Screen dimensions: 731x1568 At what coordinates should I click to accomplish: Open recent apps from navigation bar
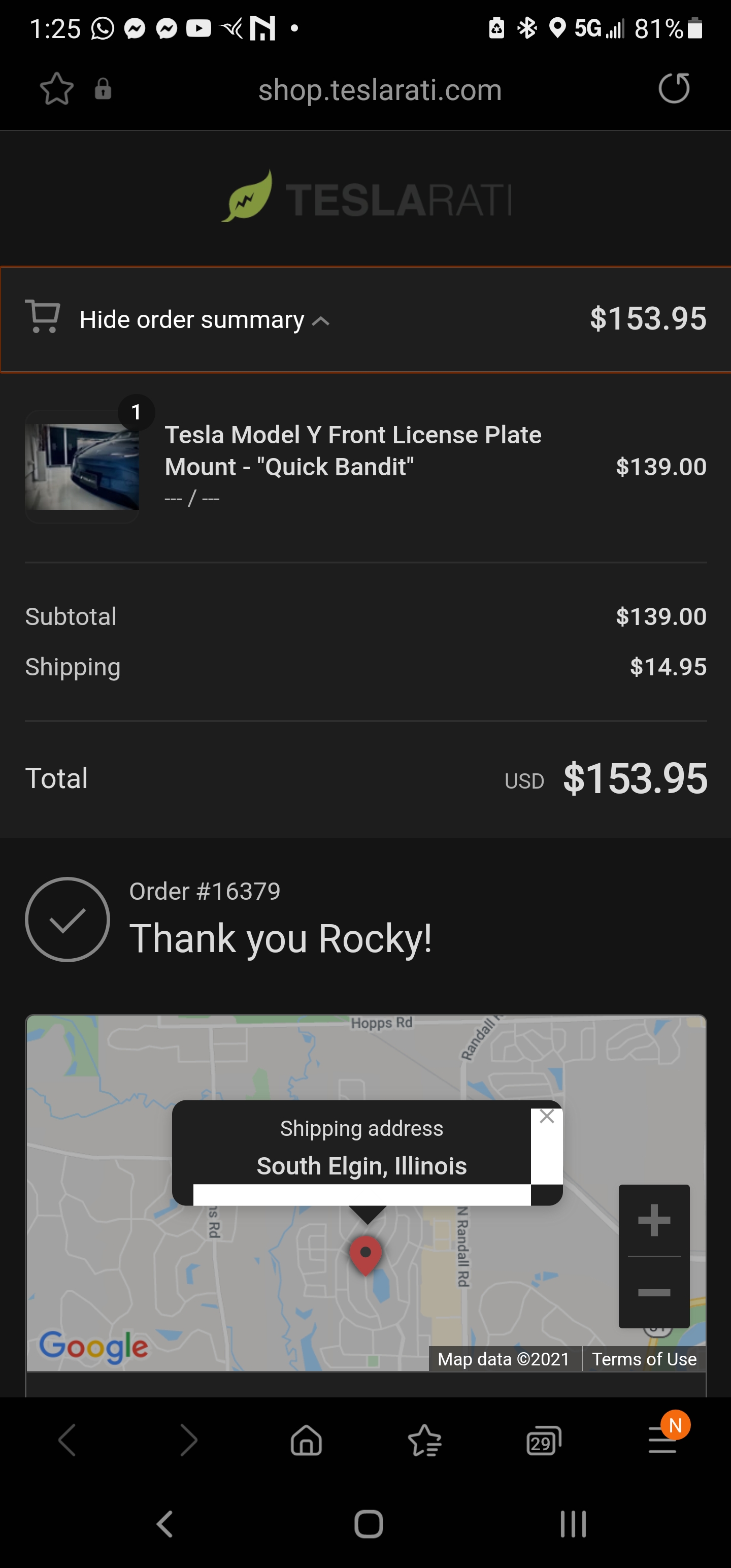click(x=573, y=1523)
